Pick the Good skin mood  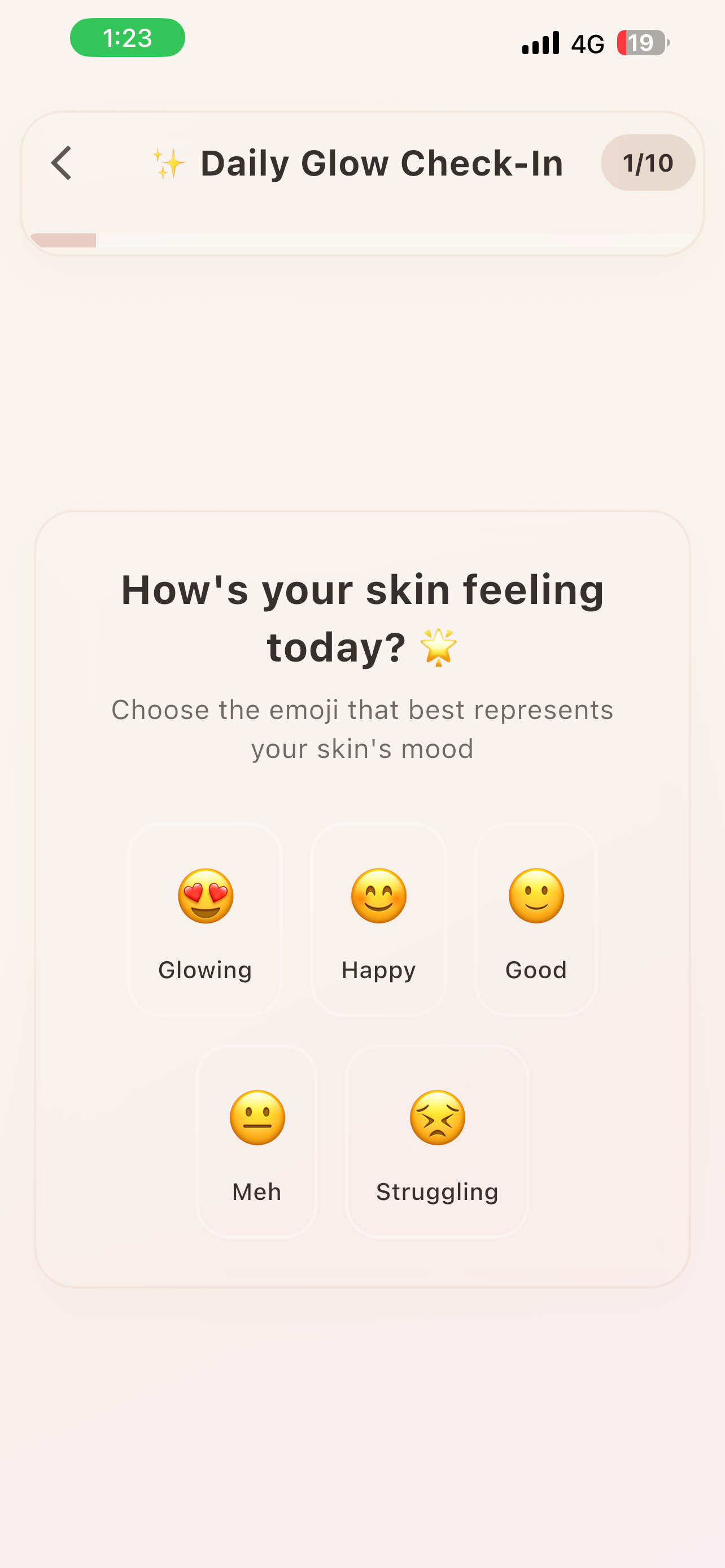(x=536, y=919)
